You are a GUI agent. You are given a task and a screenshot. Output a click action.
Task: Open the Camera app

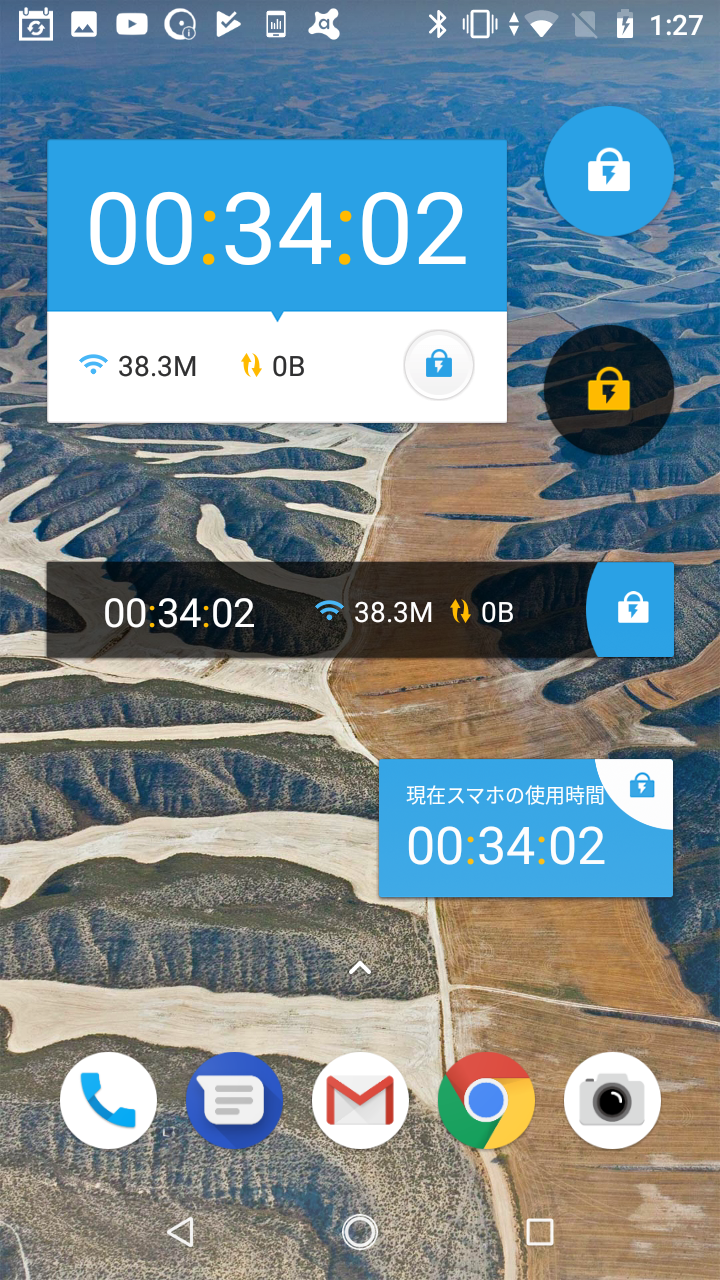coord(612,1099)
